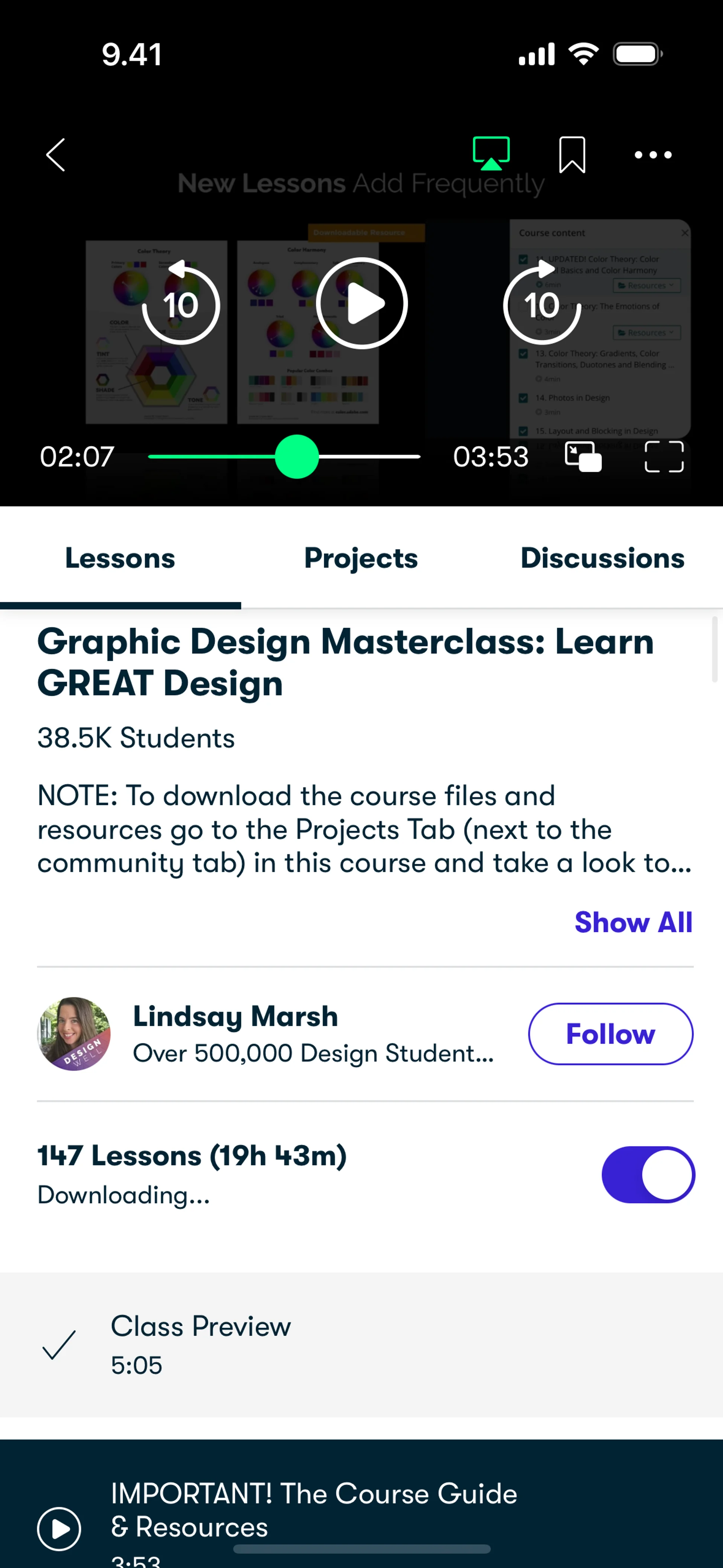Tap the video progress slider

[297, 457]
